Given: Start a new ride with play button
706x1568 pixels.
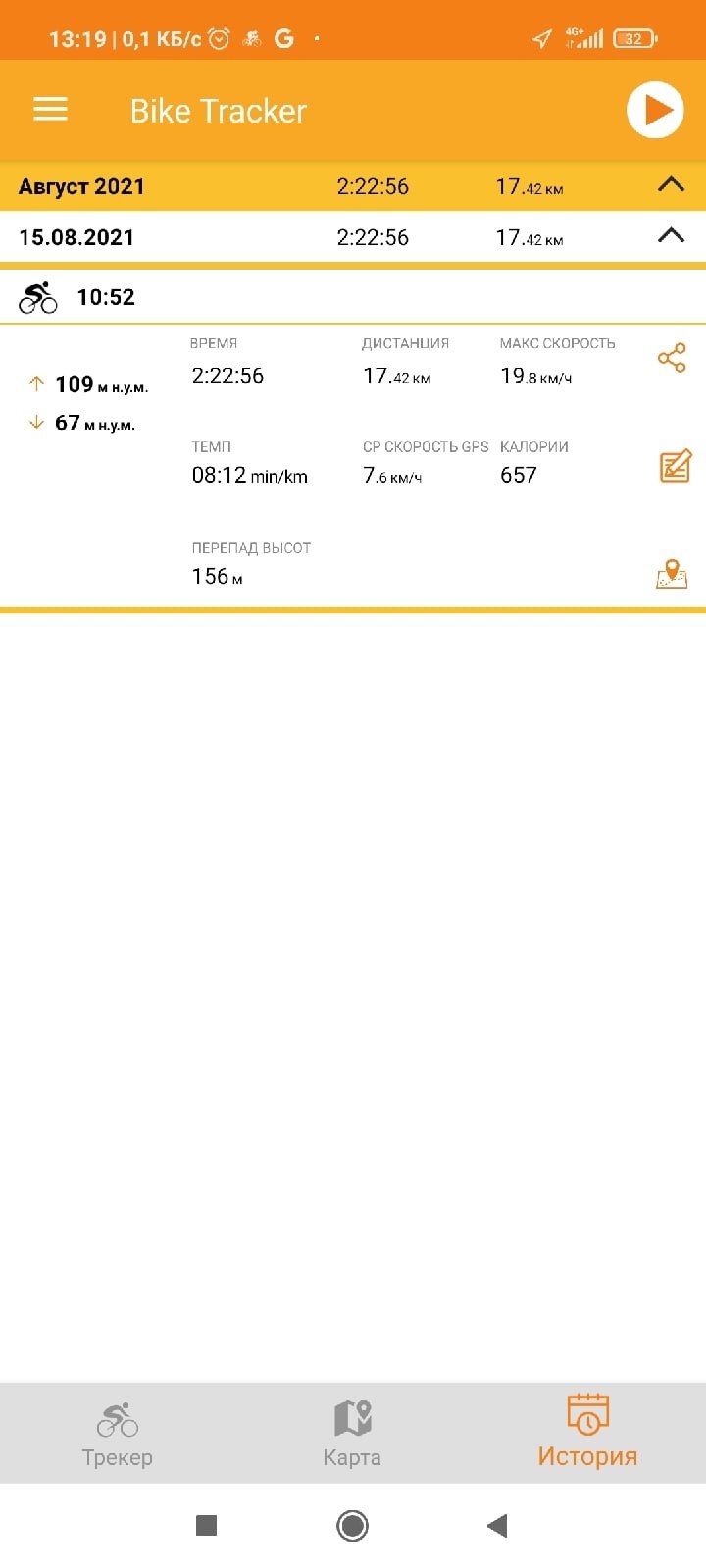Looking at the screenshot, I should click(654, 111).
